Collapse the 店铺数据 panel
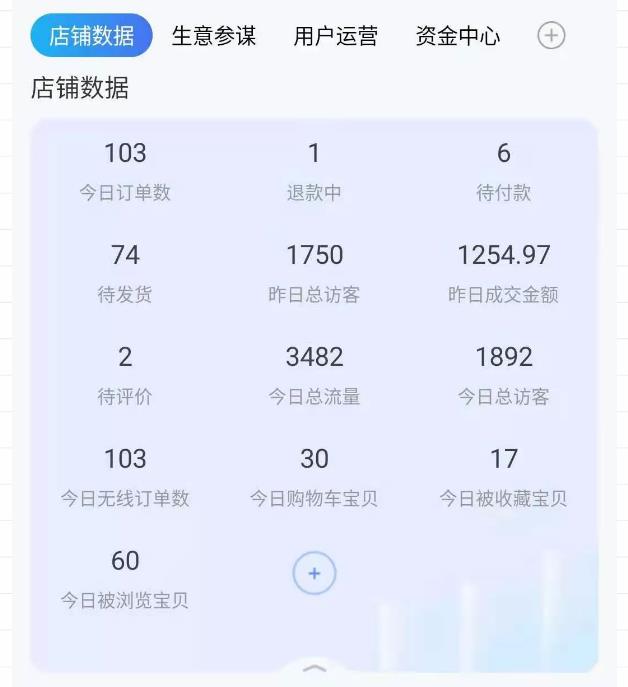The image size is (628, 687). click(x=314, y=667)
